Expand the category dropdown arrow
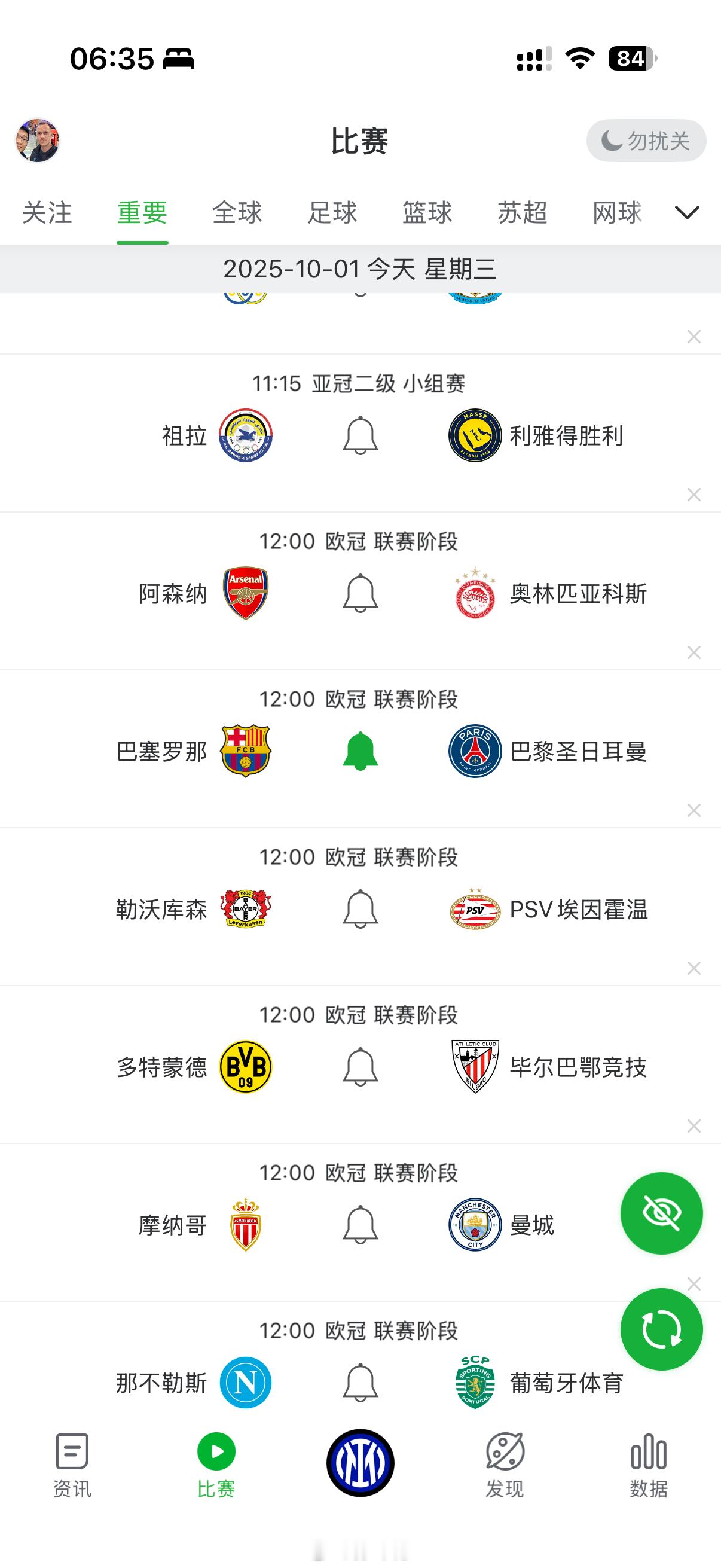This screenshot has width=721, height=1568. (x=687, y=212)
